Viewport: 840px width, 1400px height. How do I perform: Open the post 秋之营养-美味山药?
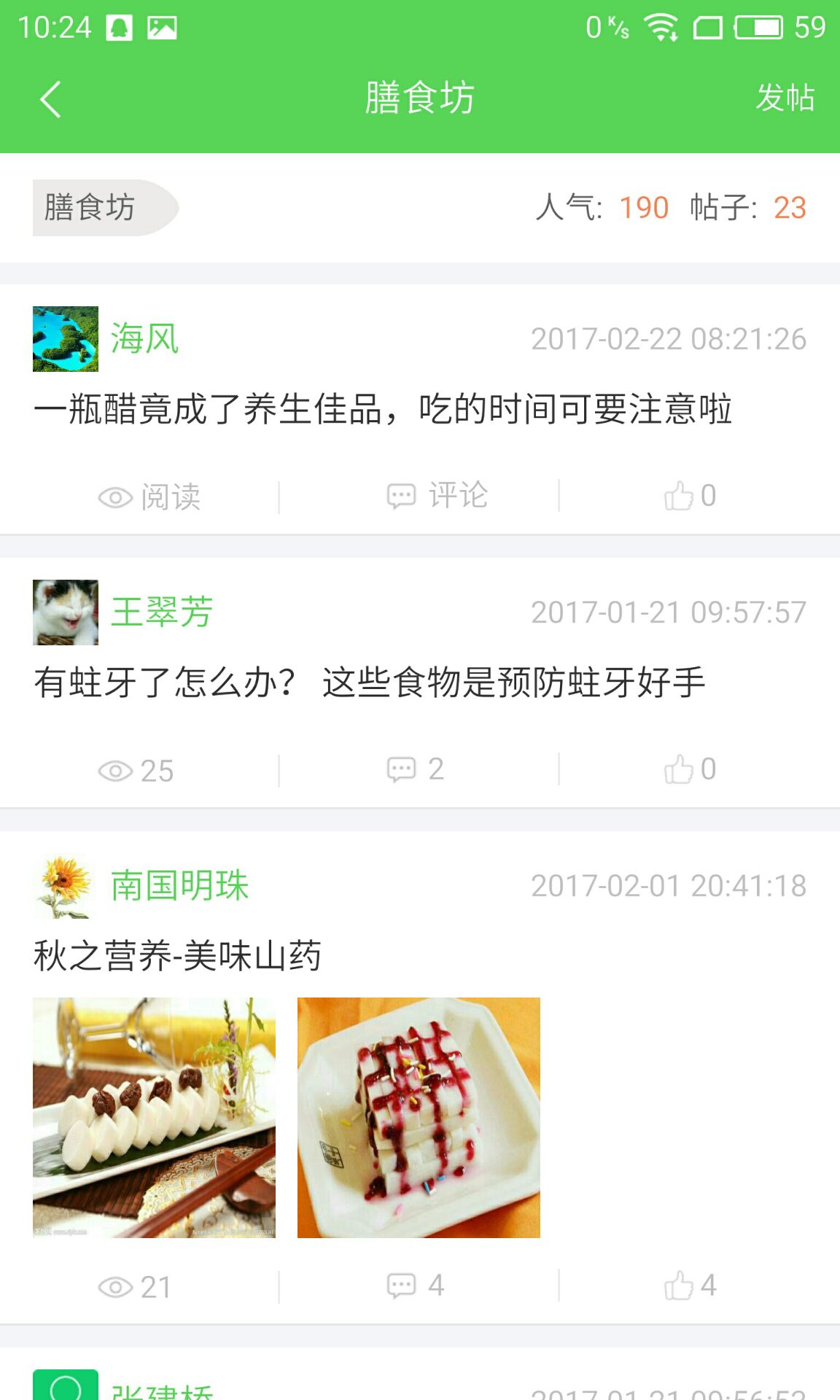coord(177,956)
